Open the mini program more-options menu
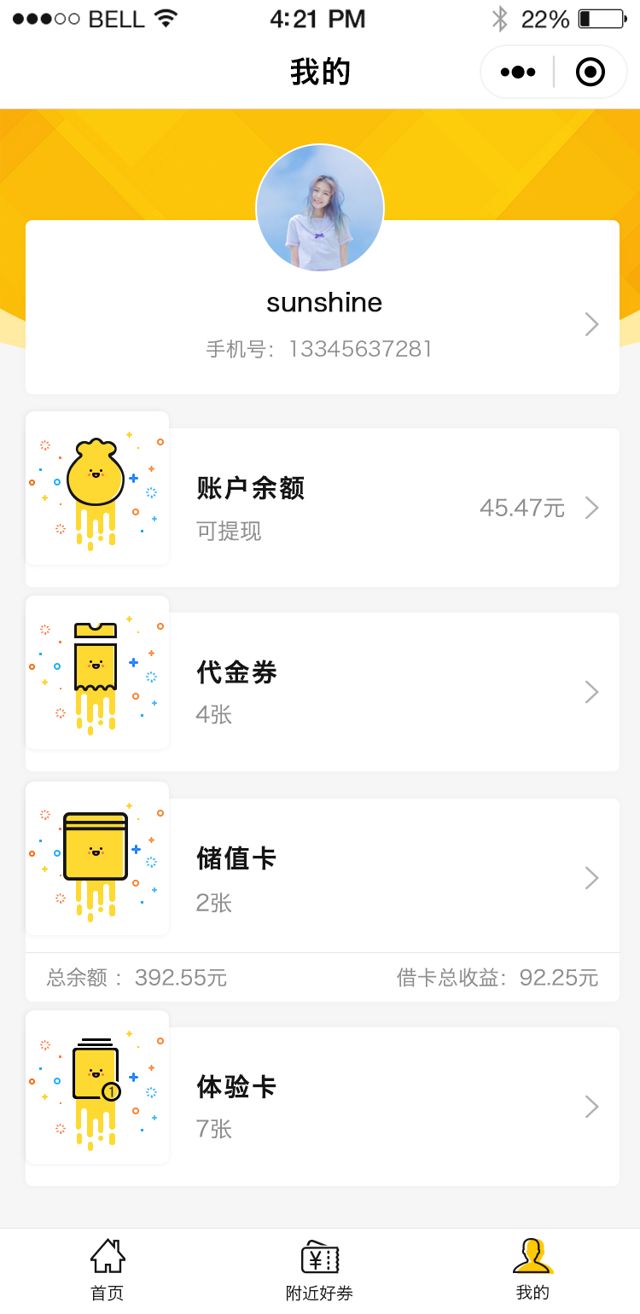The image size is (640, 1314). pos(518,72)
